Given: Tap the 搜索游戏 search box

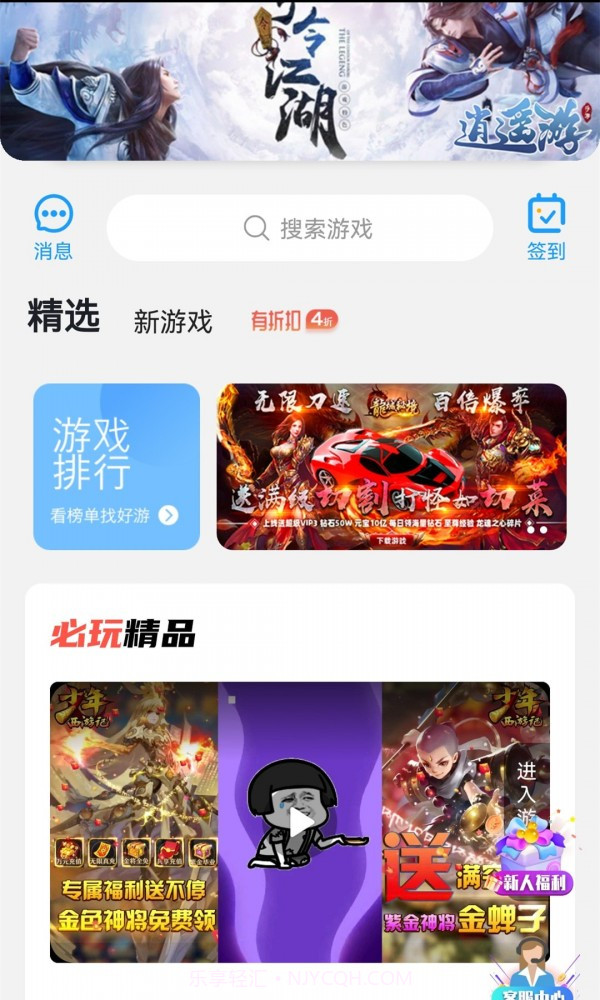Looking at the screenshot, I should tap(300, 228).
